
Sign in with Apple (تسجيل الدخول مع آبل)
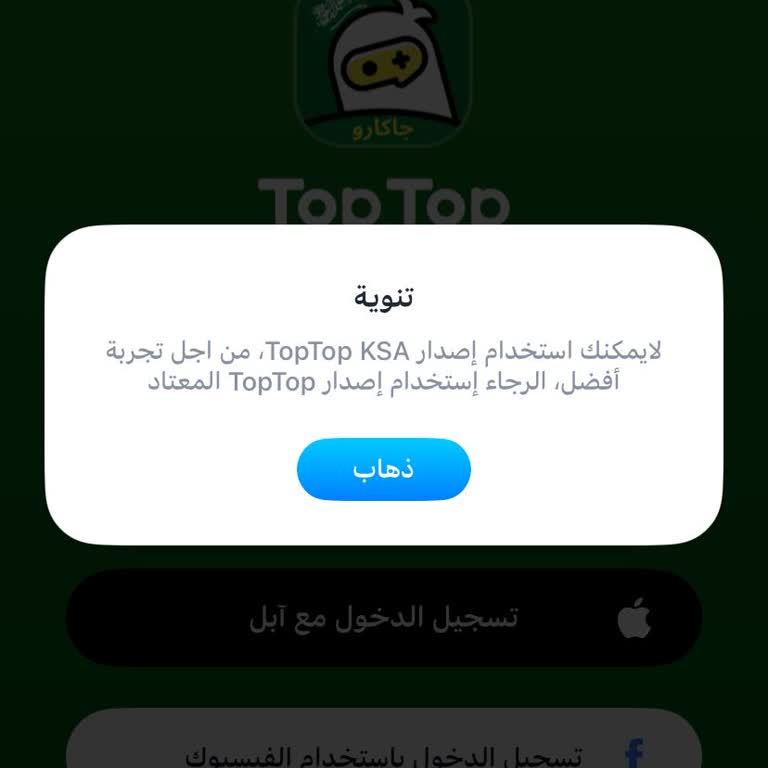click(x=383, y=618)
